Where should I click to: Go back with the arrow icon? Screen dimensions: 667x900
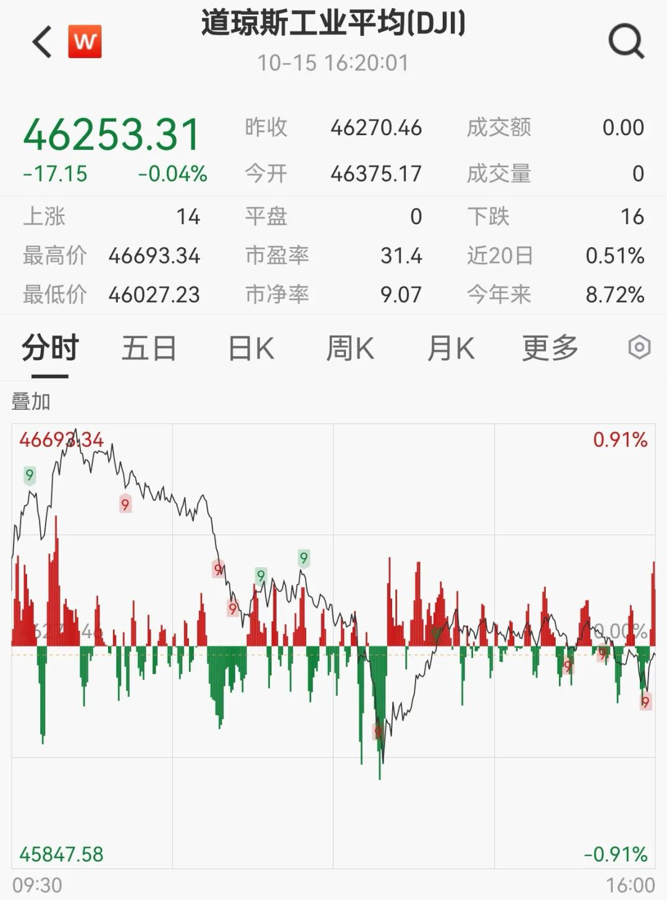[x=42, y=42]
